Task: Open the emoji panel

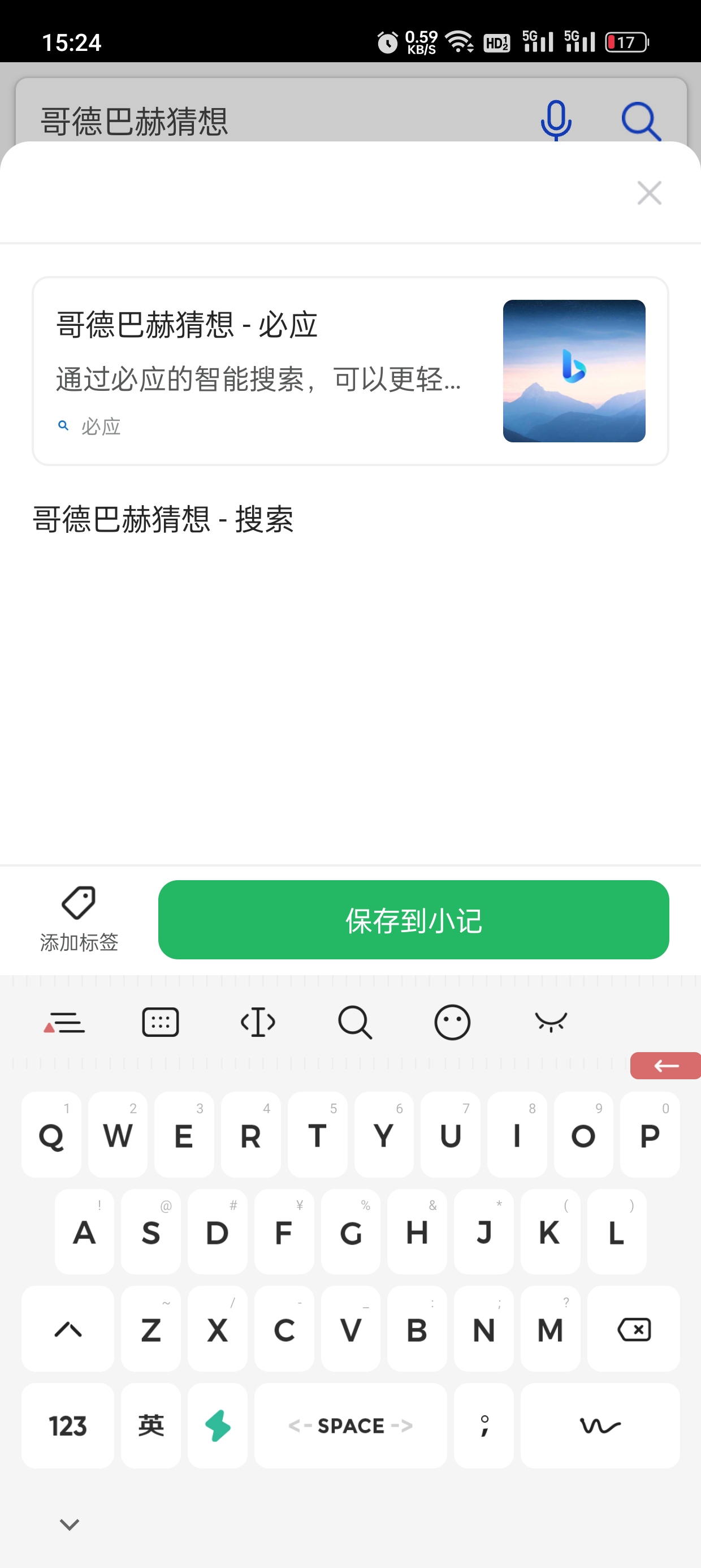Action: pos(453,1023)
